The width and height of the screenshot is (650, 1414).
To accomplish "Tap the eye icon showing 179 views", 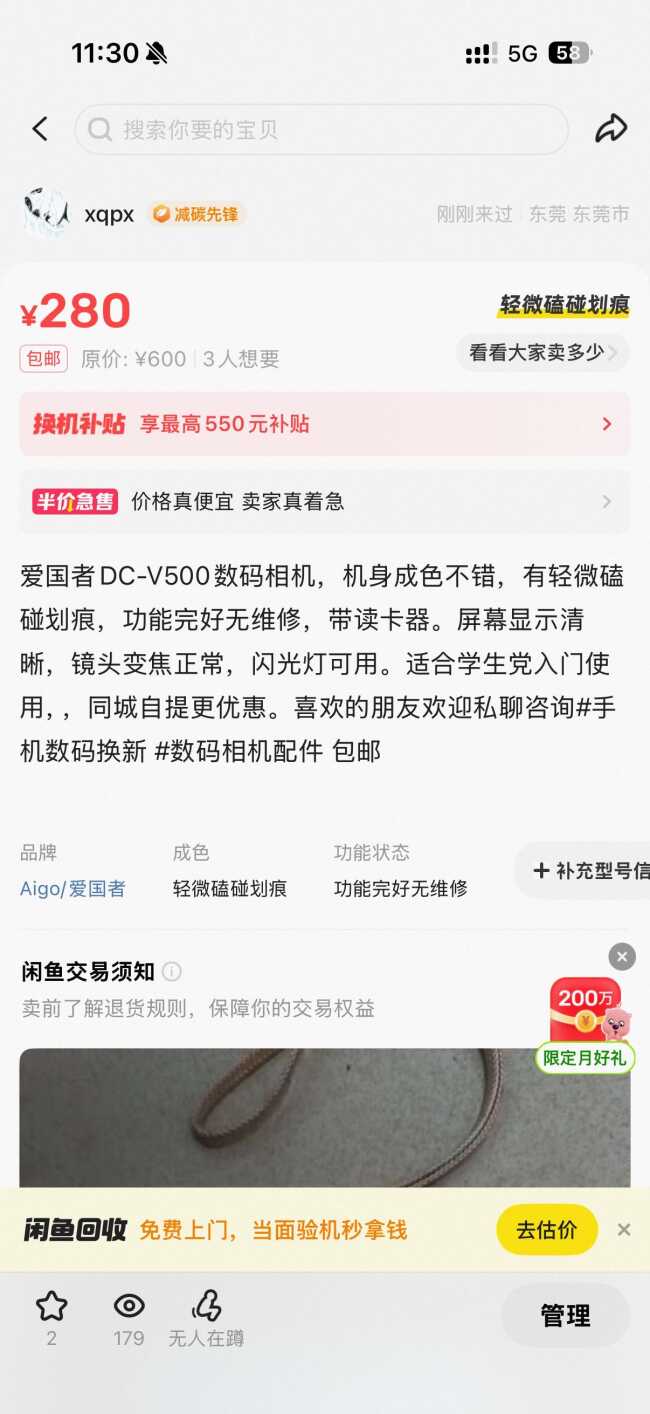I will (x=129, y=1307).
